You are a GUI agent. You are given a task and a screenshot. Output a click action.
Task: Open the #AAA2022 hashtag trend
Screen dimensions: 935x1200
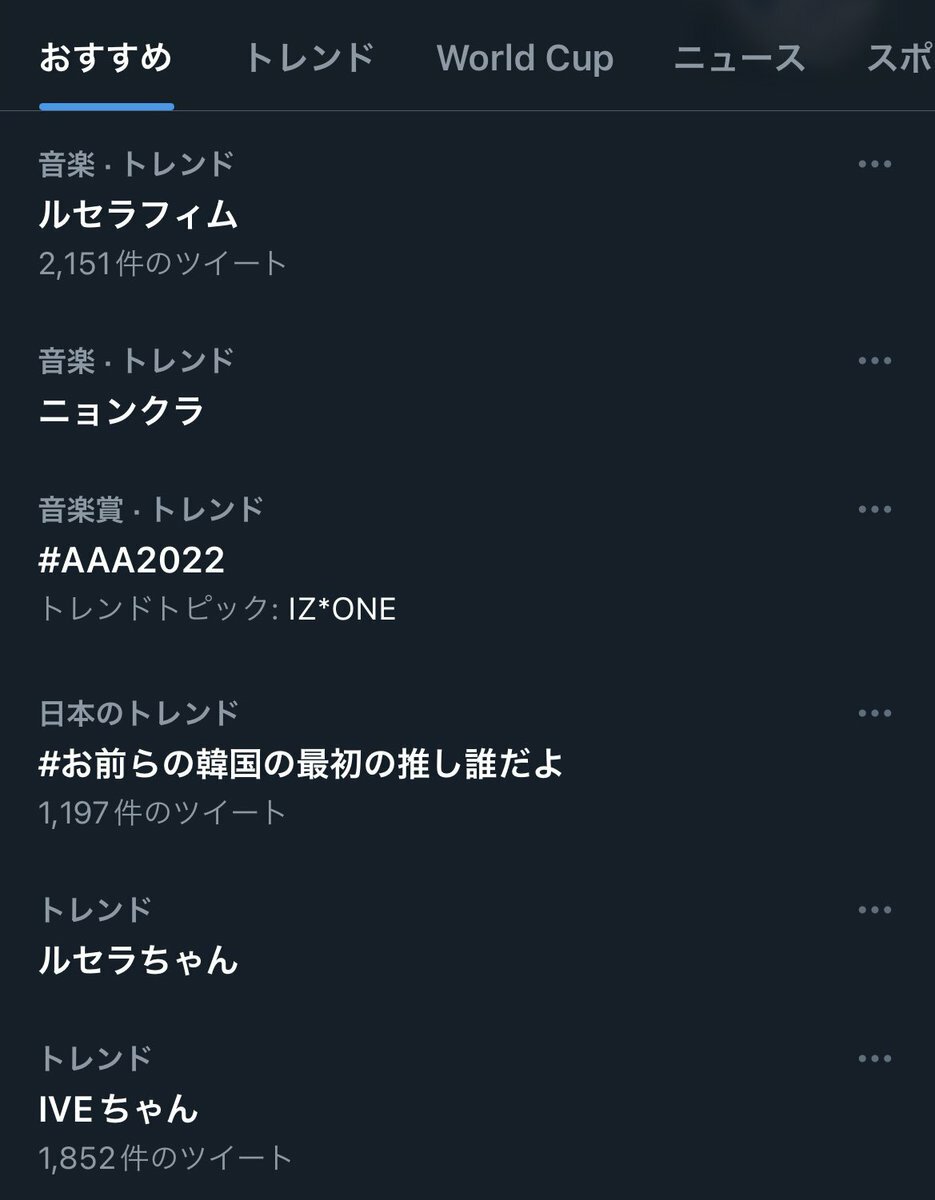point(132,560)
